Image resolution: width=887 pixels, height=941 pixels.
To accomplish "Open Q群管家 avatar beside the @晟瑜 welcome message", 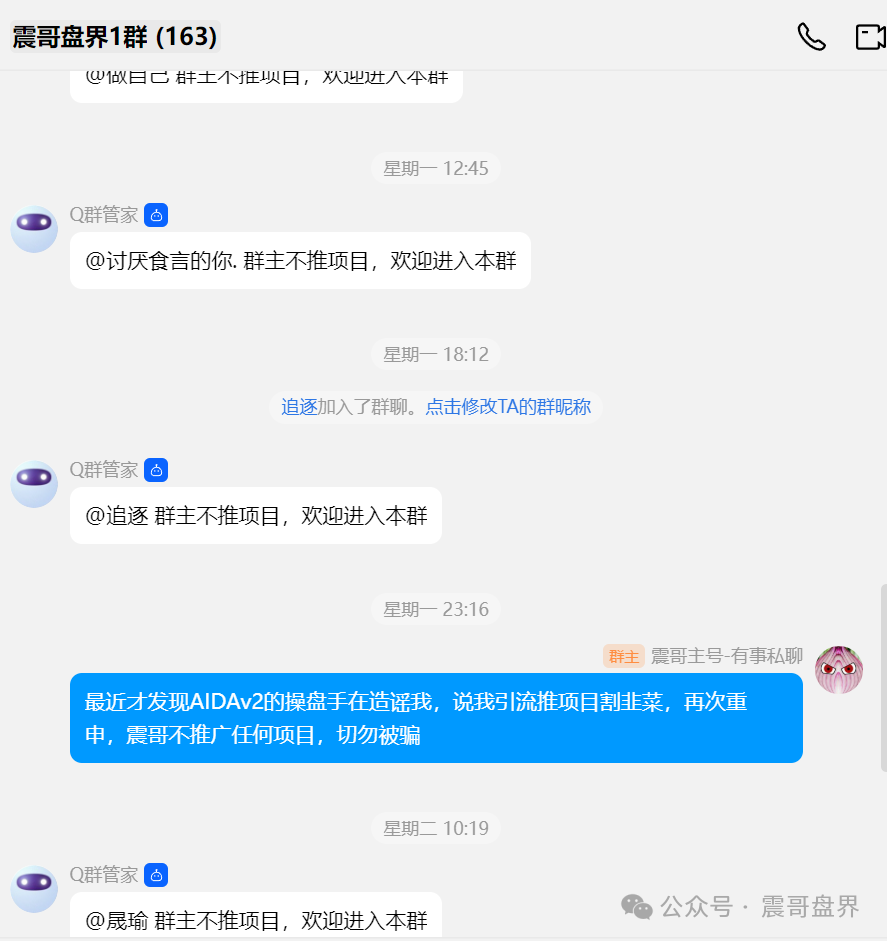I will click(x=35, y=889).
